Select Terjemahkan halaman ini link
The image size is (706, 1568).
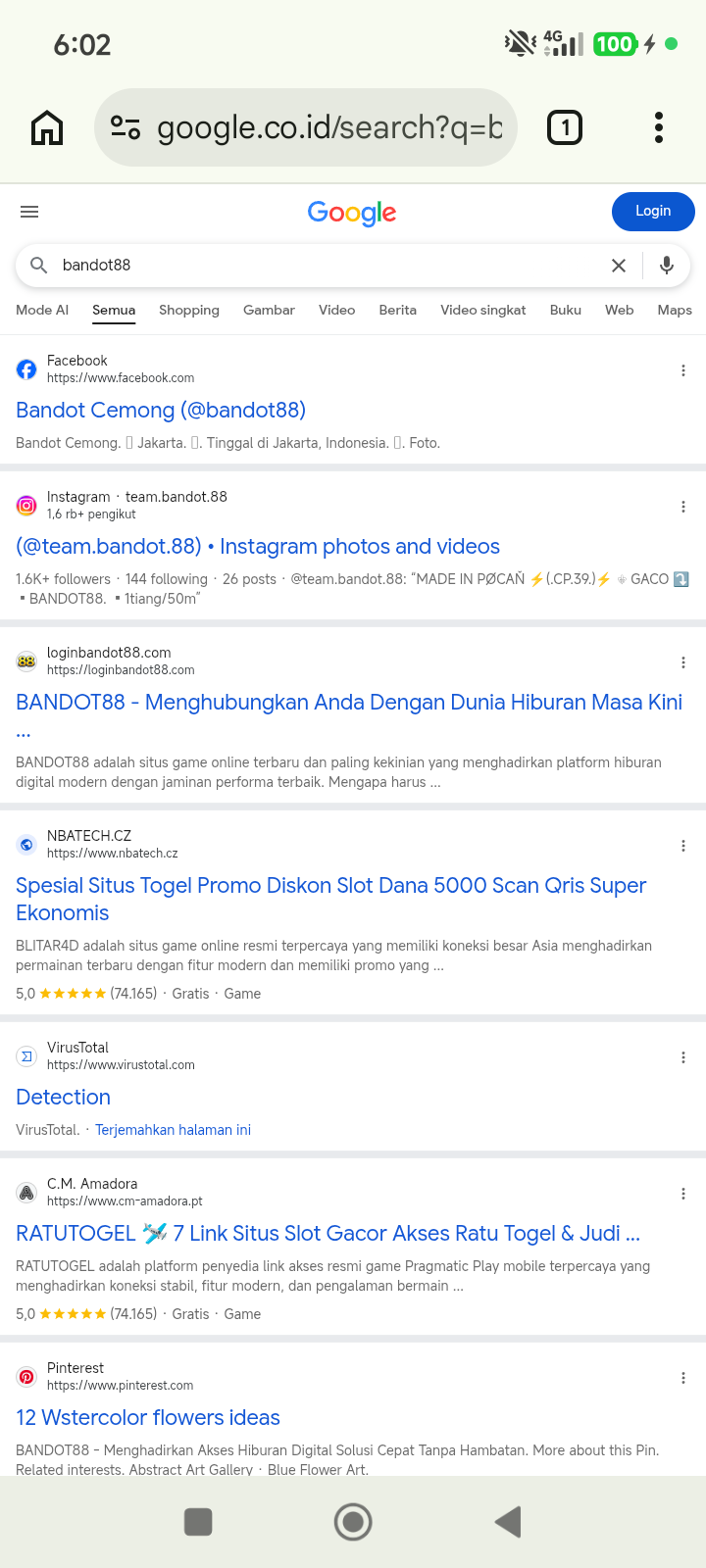[x=173, y=1130]
